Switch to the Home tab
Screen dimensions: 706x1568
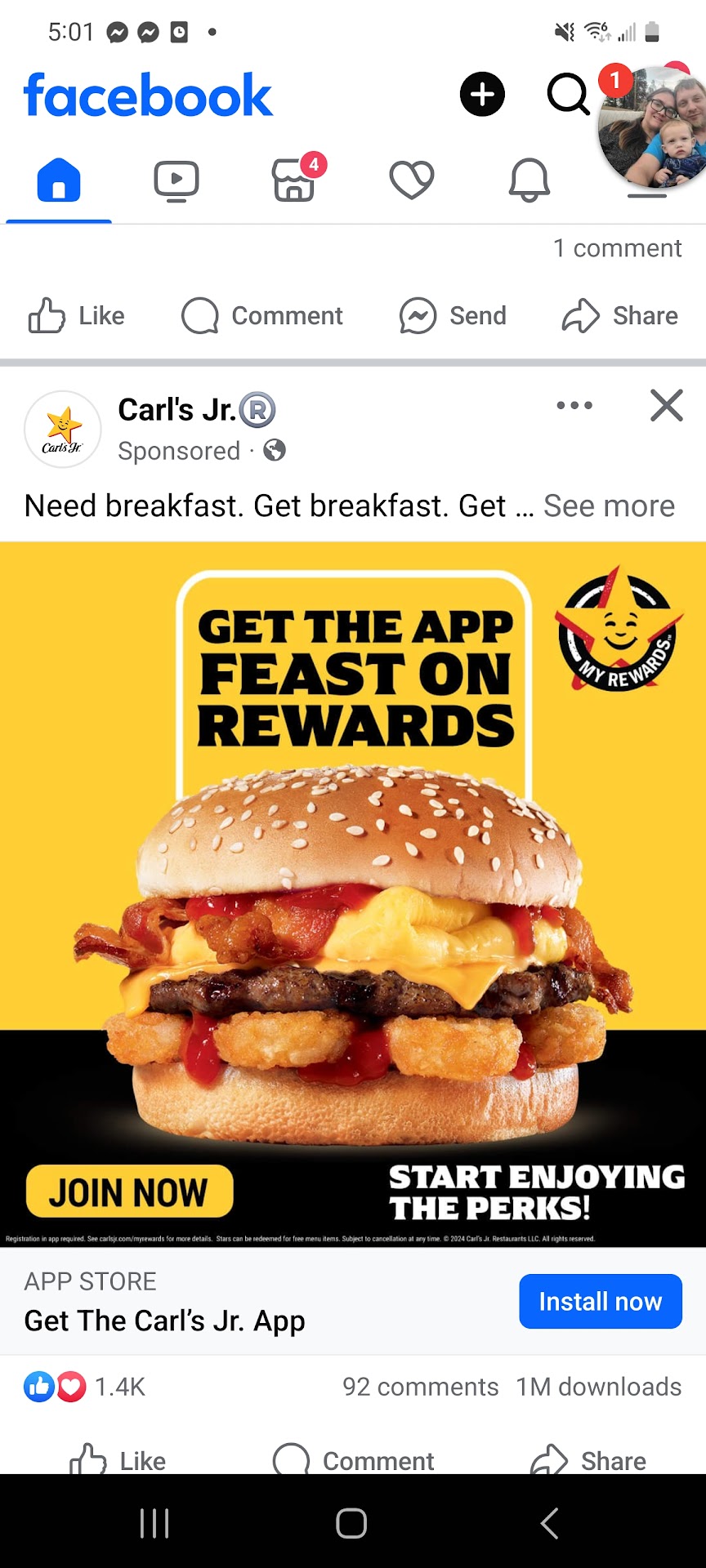[59, 180]
